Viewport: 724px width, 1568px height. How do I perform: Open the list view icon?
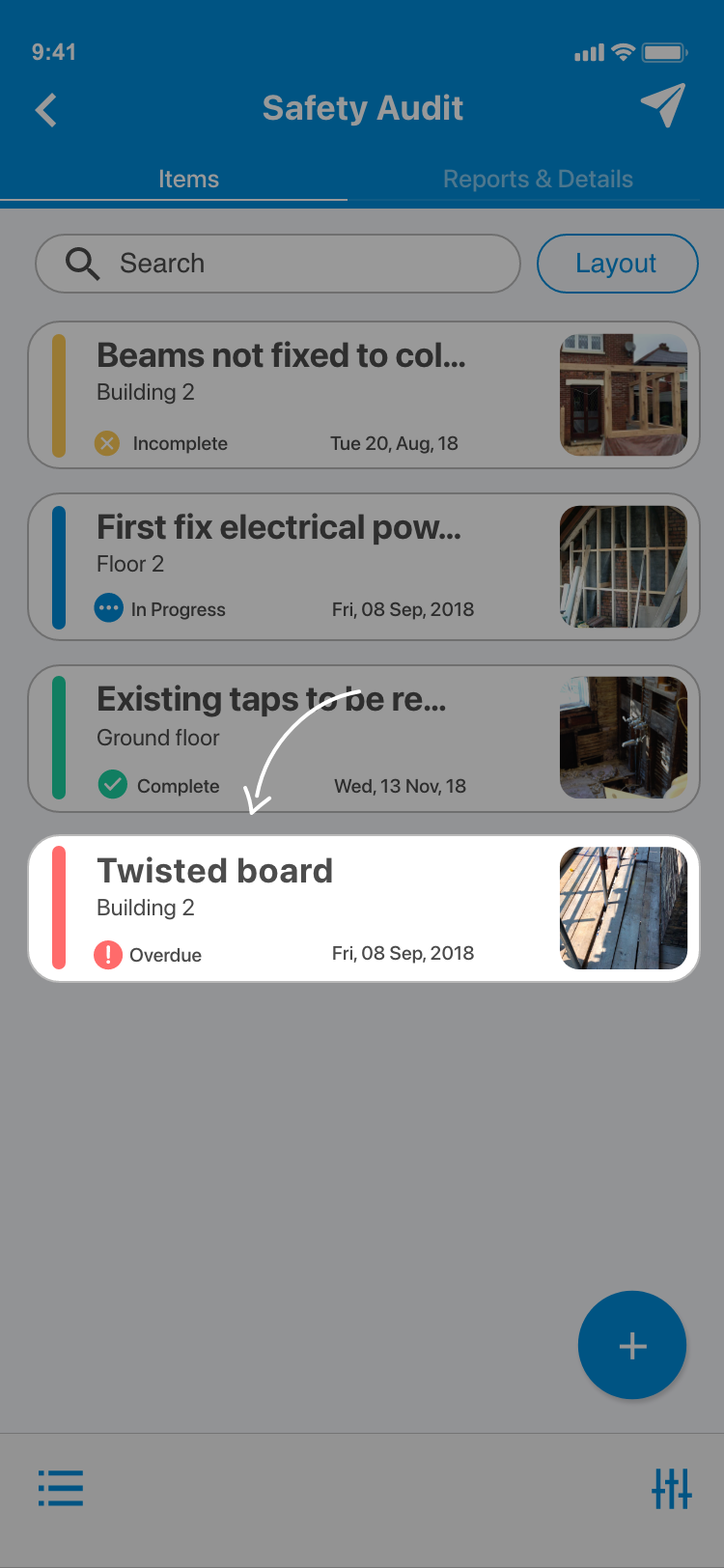61,1488
